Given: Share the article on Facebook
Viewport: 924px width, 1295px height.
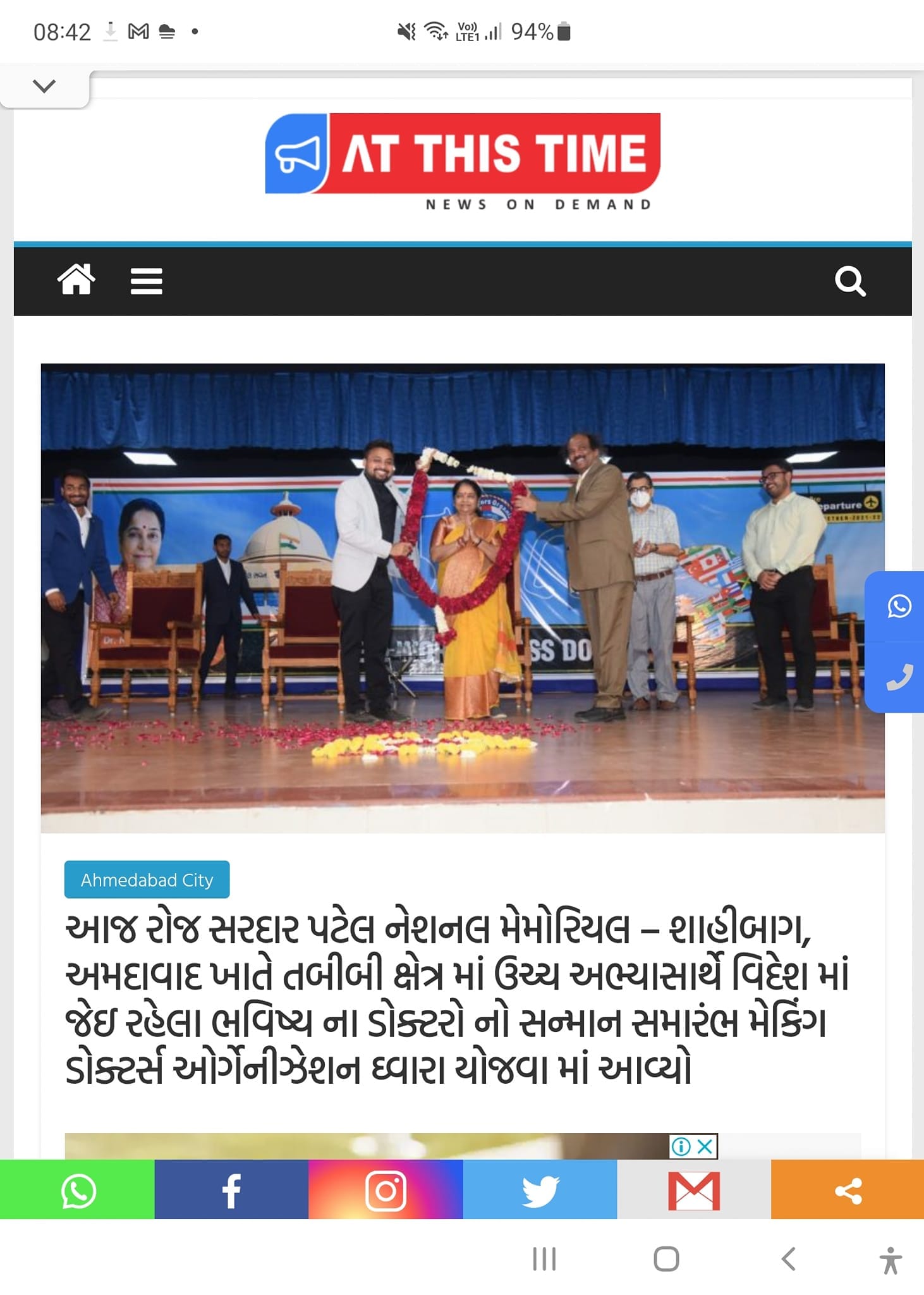Looking at the screenshot, I should click(231, 1191).
